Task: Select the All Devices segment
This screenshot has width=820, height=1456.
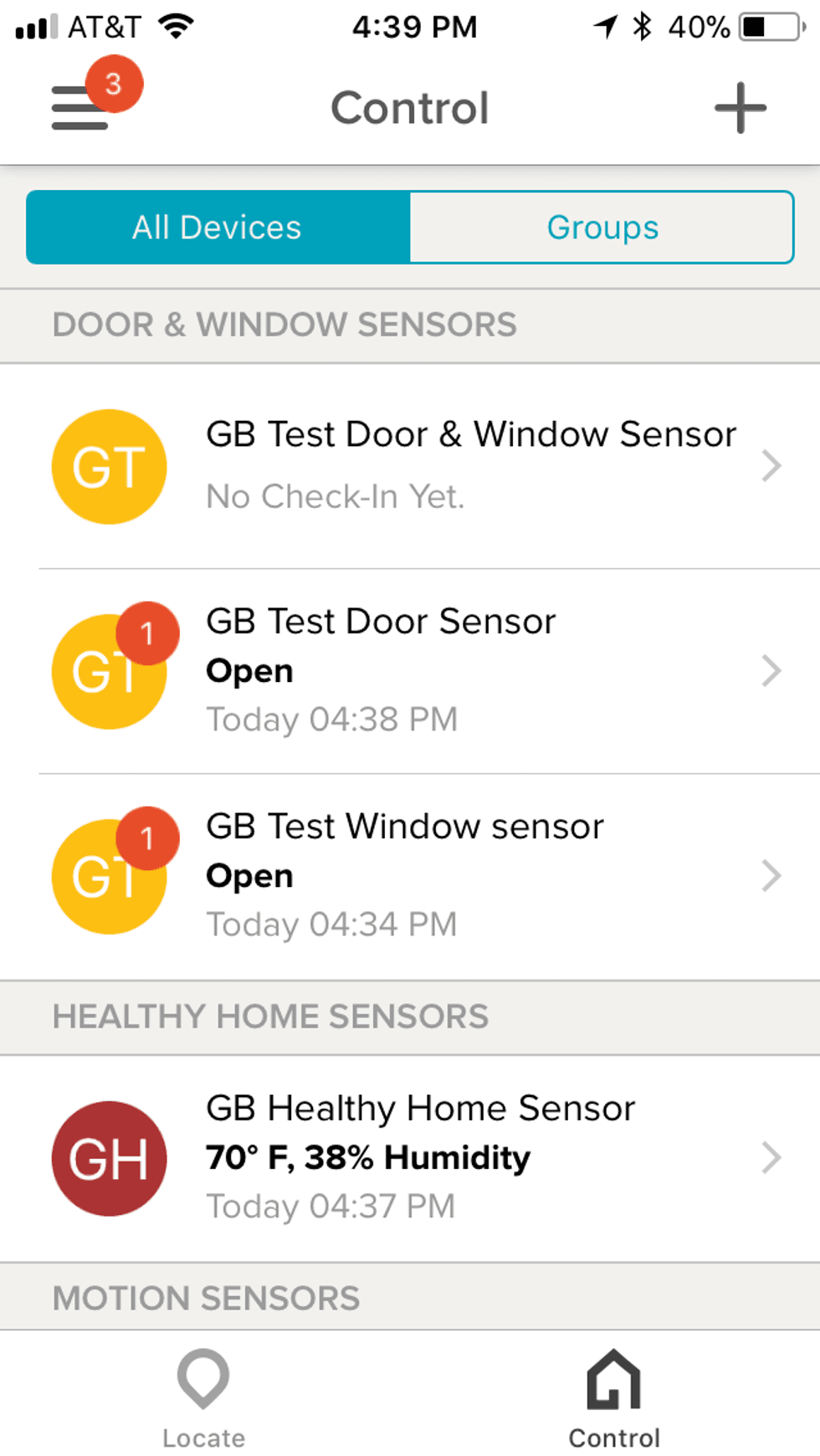Action: [x=218, y=228]
